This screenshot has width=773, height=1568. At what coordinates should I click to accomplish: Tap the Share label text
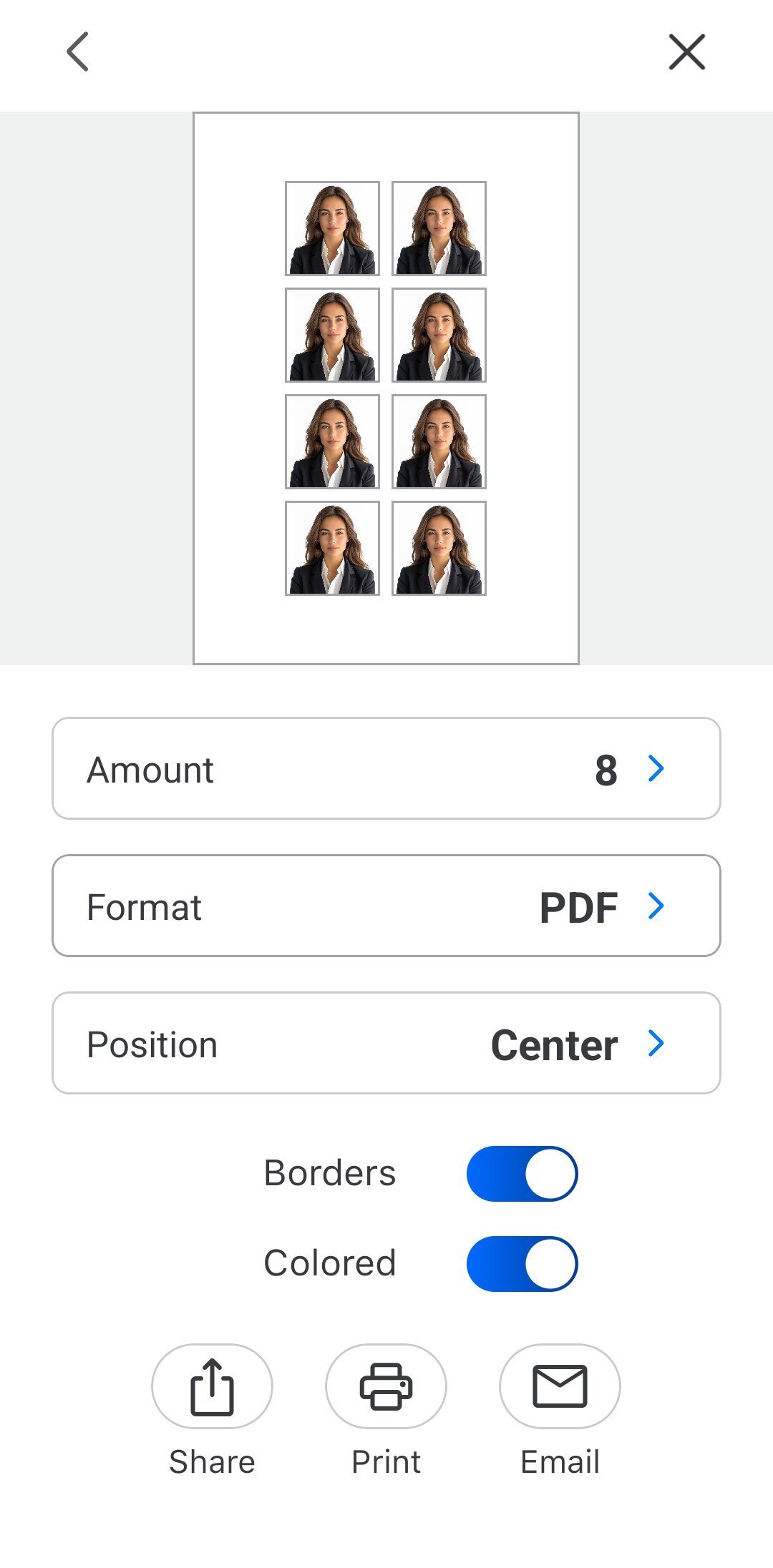(211, 1461)
